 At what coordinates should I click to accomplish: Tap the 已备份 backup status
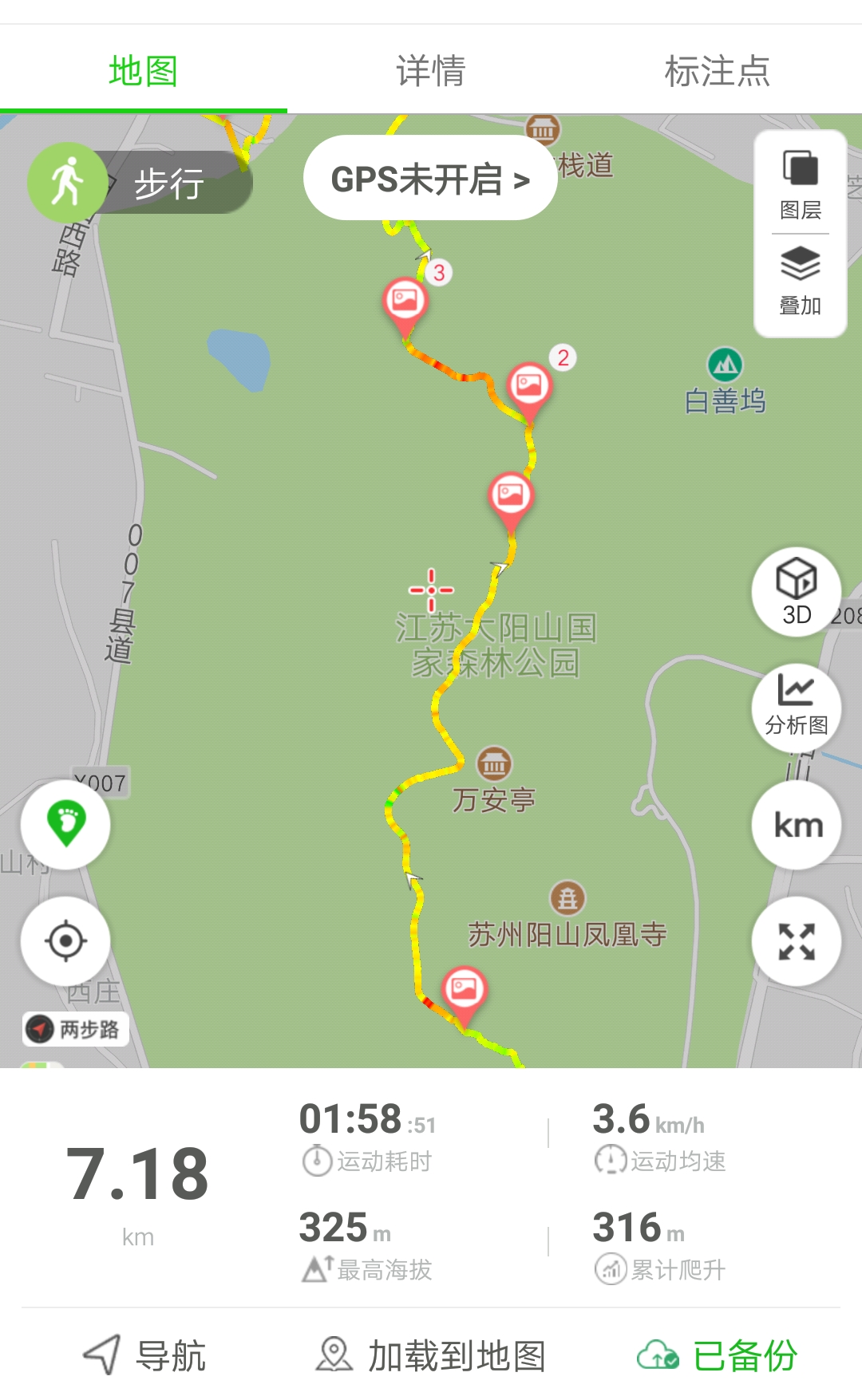[x=717, y=1355]
